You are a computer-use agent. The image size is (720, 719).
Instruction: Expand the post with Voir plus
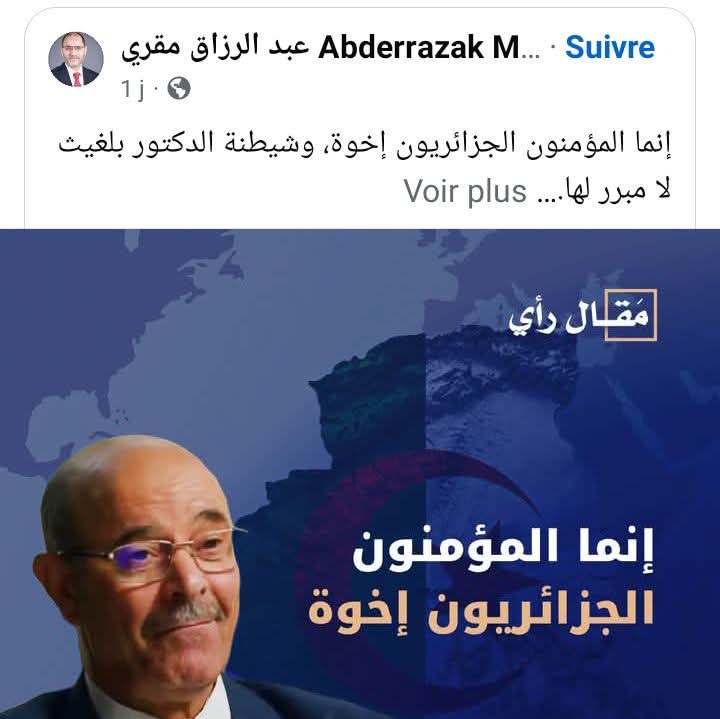[465, 191]
